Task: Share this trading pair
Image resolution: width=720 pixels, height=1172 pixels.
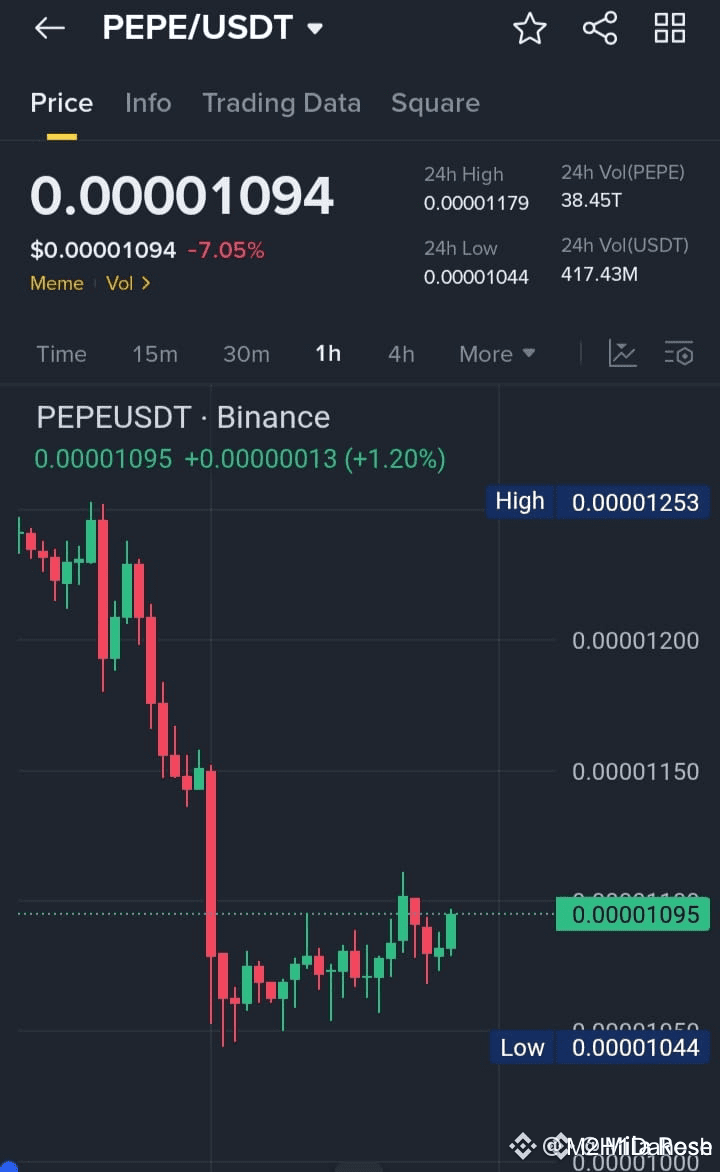Action: (x=600, y=28)
